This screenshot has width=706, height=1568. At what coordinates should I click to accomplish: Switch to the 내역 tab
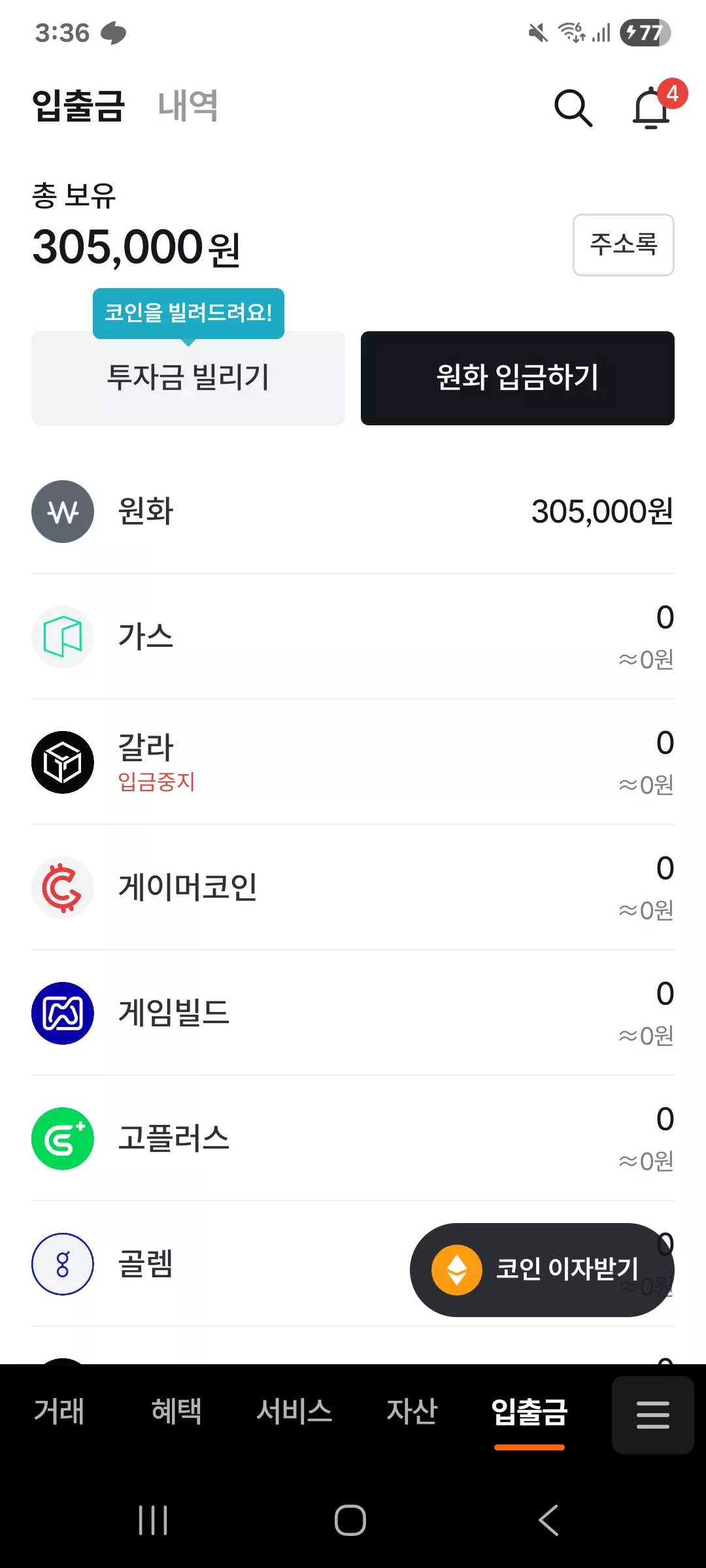point(188,106)
